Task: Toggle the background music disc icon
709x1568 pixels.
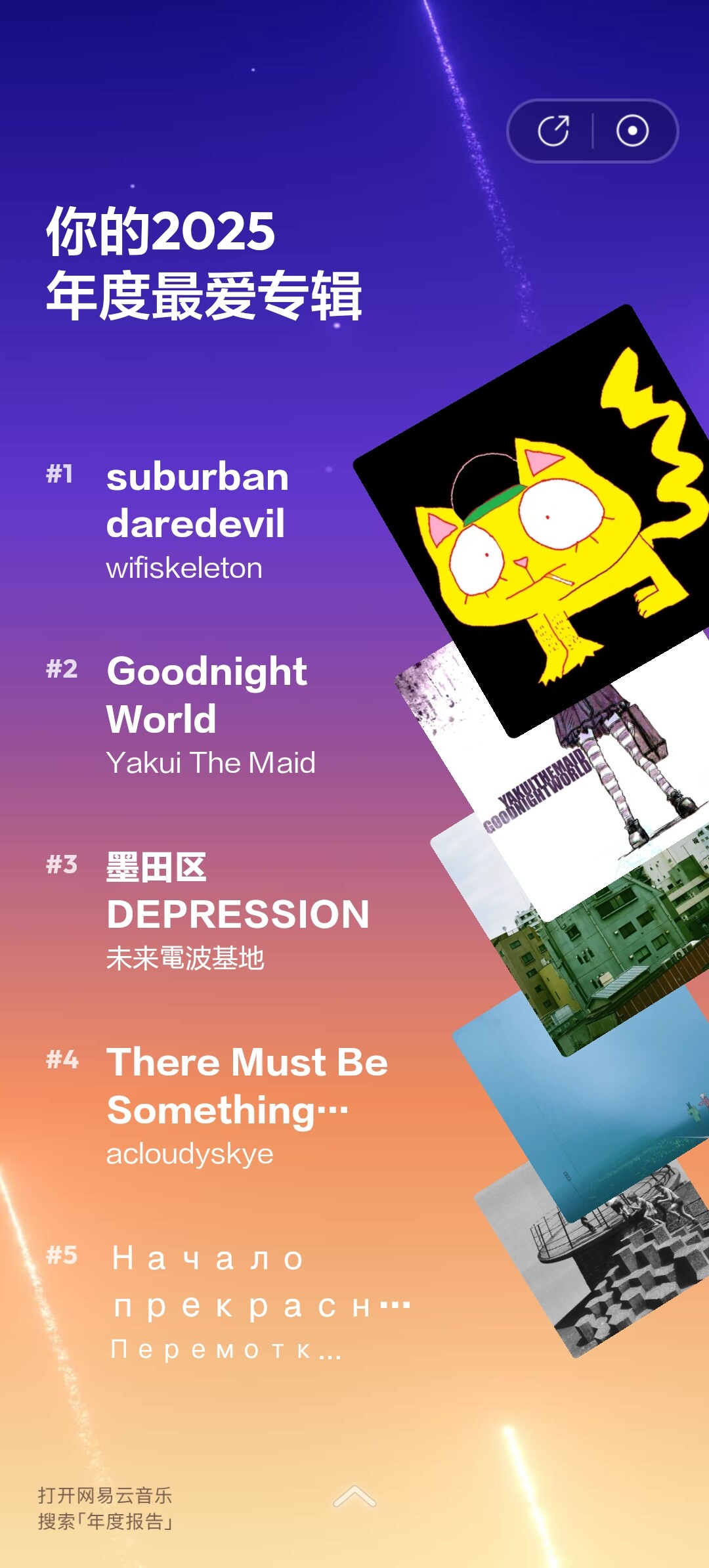Action: [632, 131]
